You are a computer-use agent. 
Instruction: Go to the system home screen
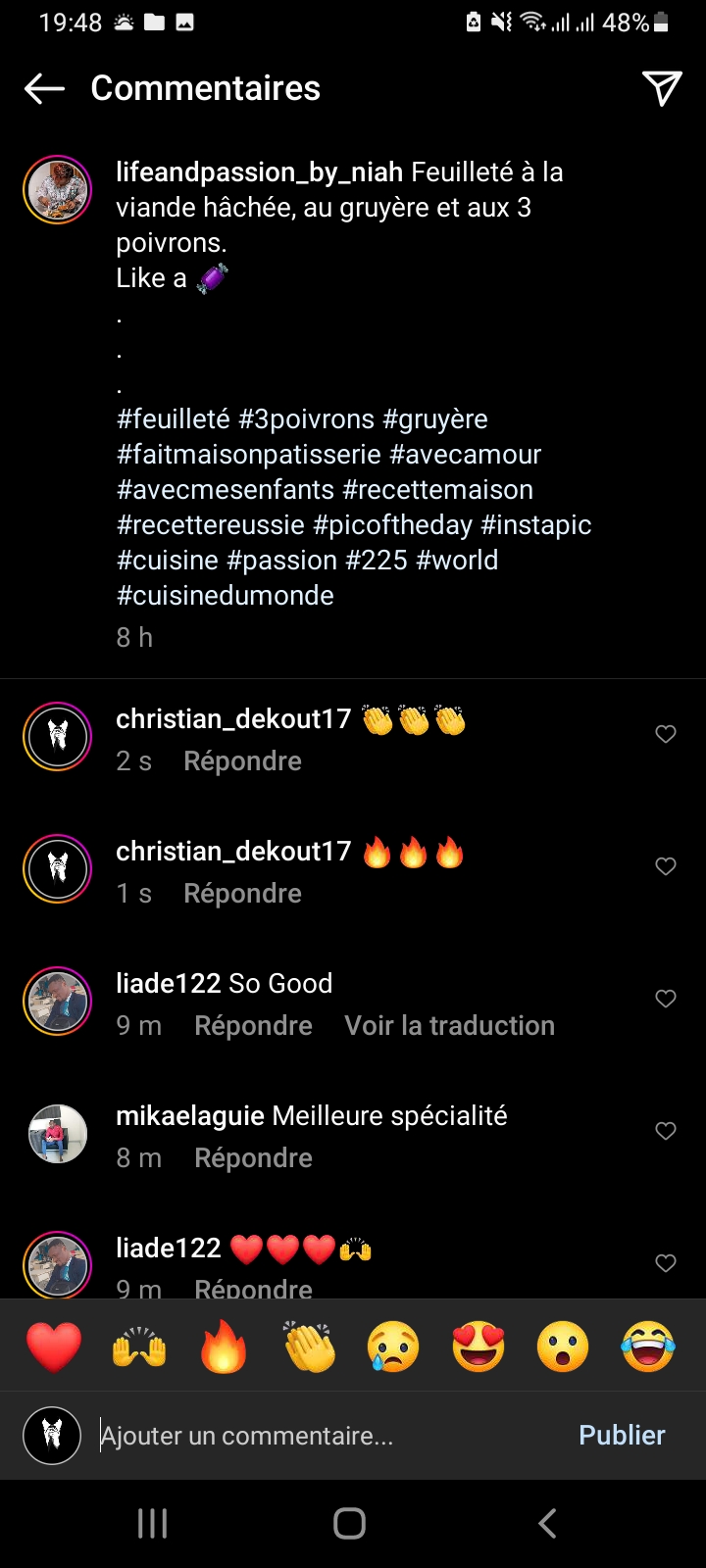pos(350,1523)
